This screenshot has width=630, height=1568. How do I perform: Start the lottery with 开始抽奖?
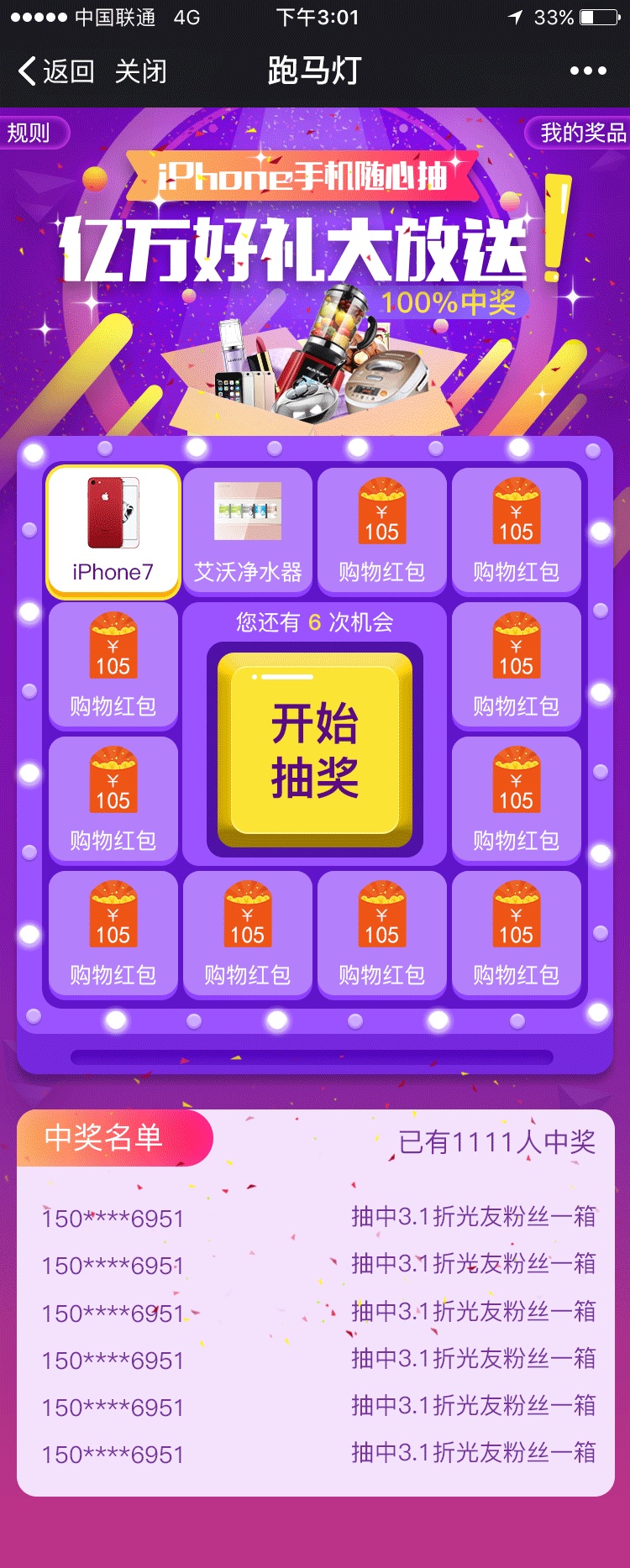[315, 750]
